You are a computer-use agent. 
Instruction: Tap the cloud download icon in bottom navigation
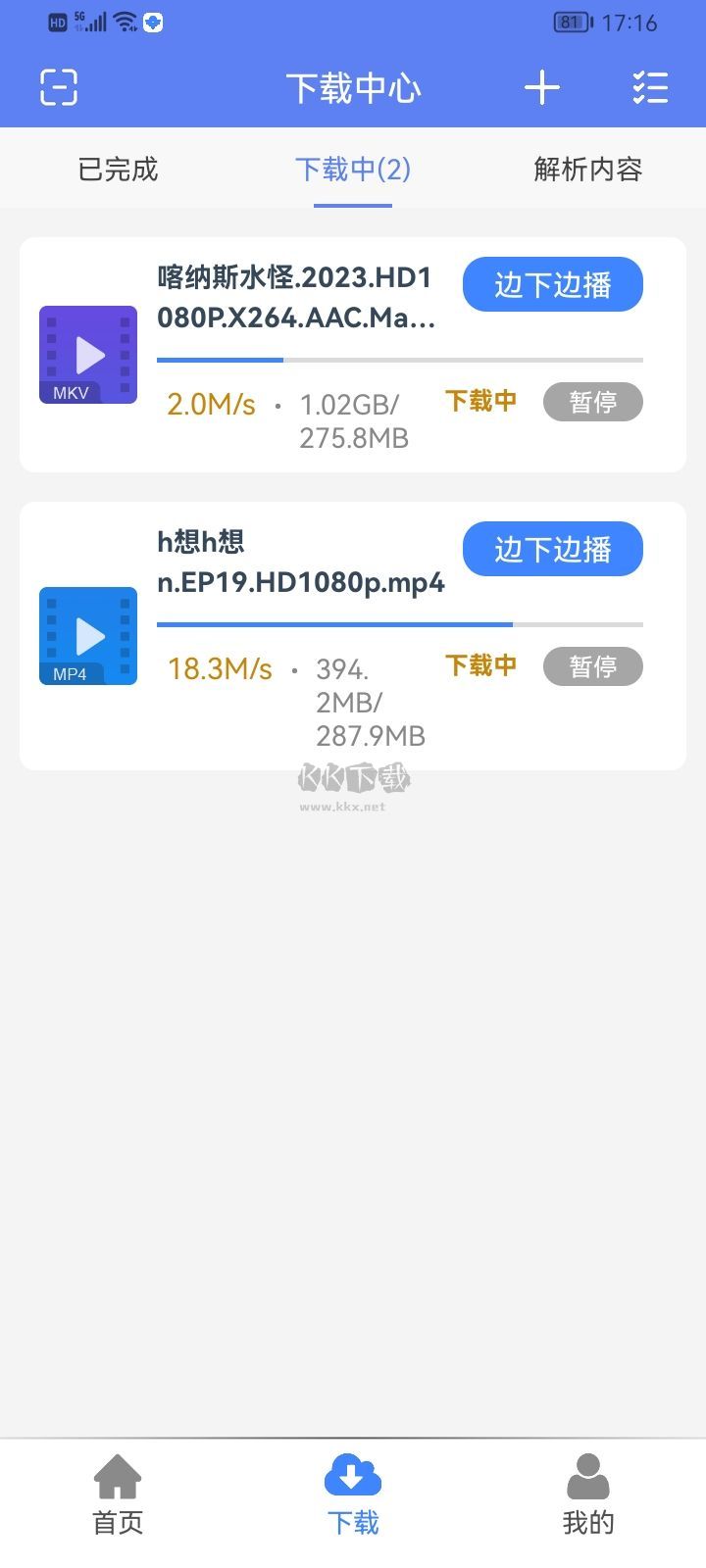(x=352, y=1476)
